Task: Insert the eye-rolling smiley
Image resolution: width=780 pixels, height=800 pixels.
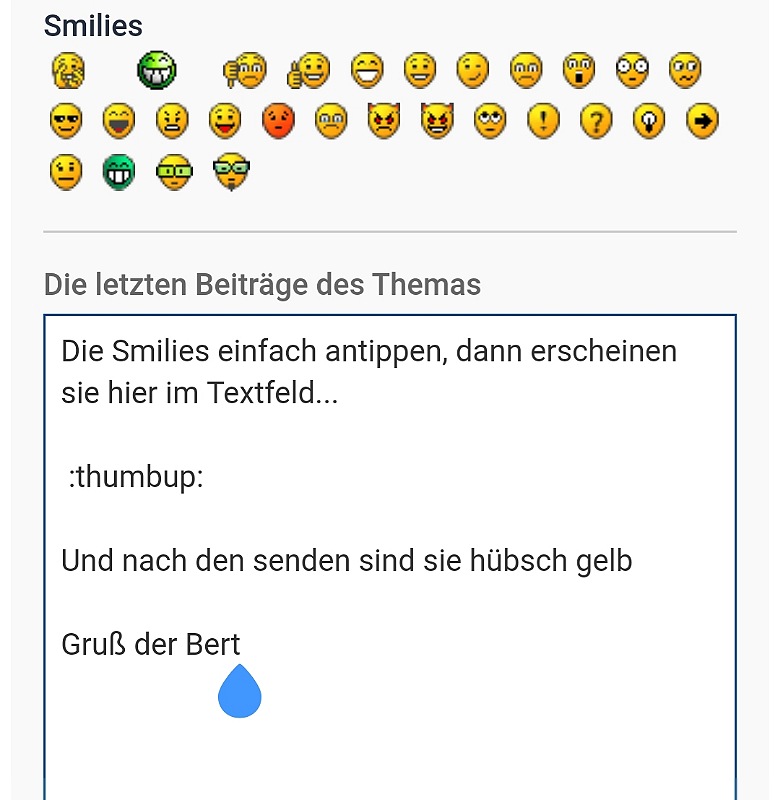Action: [x=490, y=122]
